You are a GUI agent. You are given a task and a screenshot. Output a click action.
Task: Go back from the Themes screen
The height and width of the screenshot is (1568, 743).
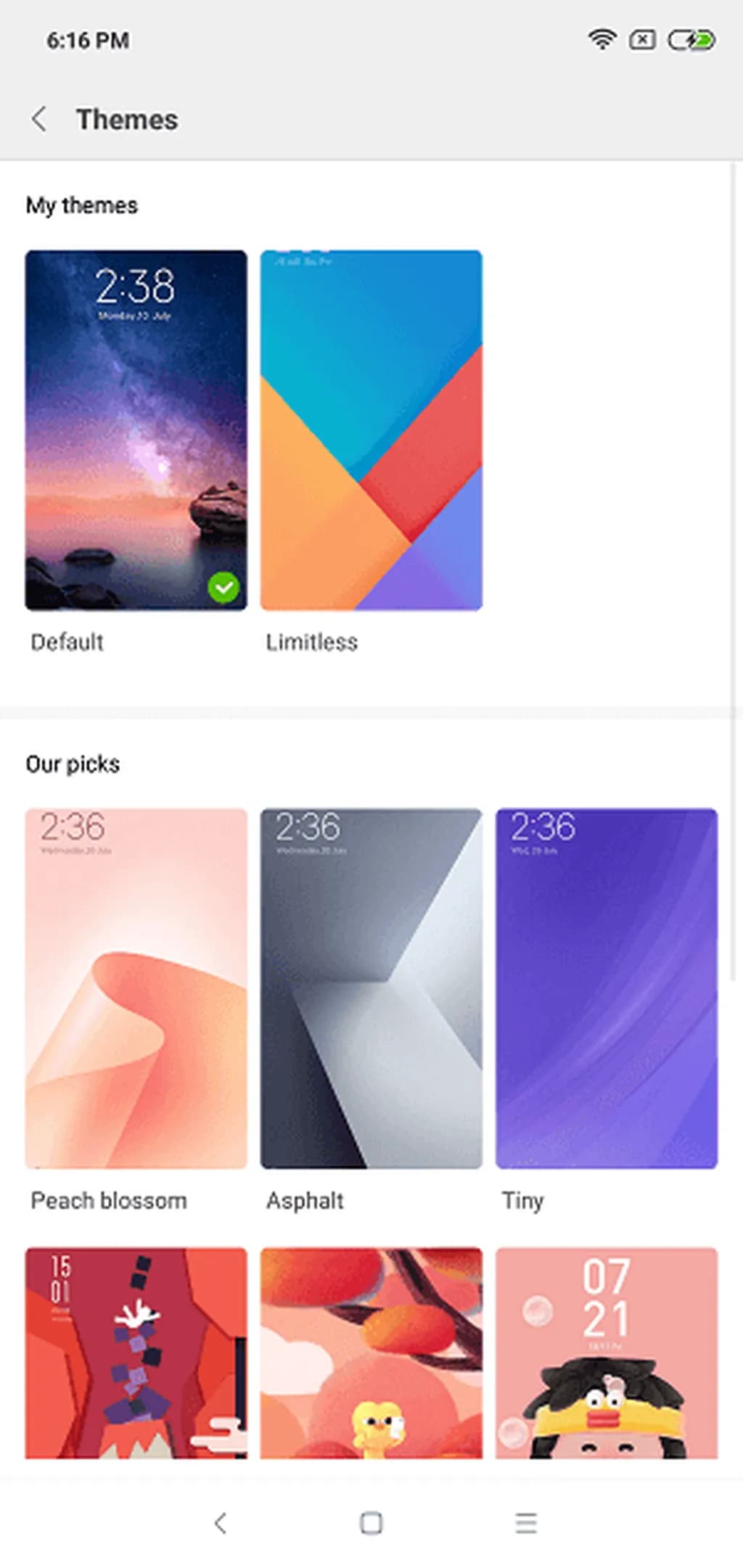(x=40, y=119)
